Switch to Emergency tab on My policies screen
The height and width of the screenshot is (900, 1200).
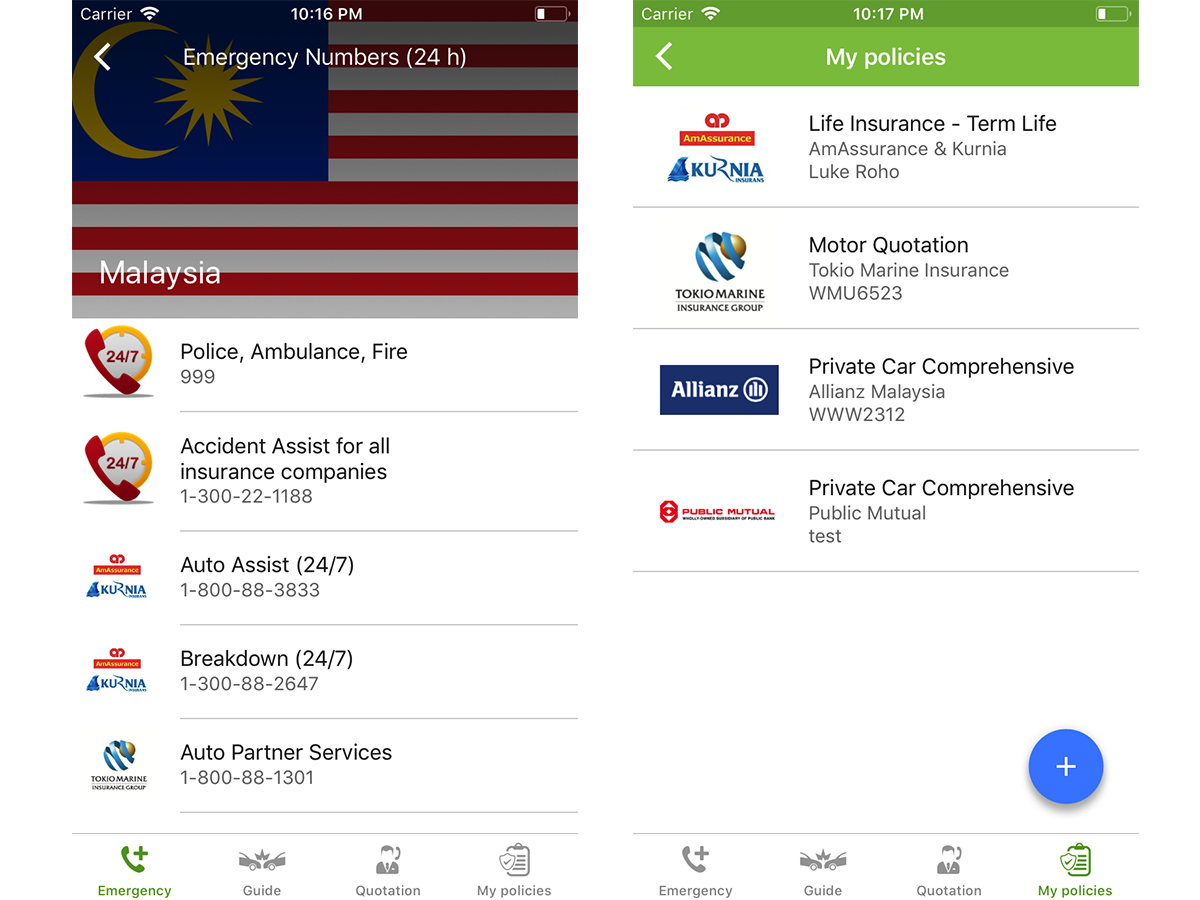pos(695,870)
